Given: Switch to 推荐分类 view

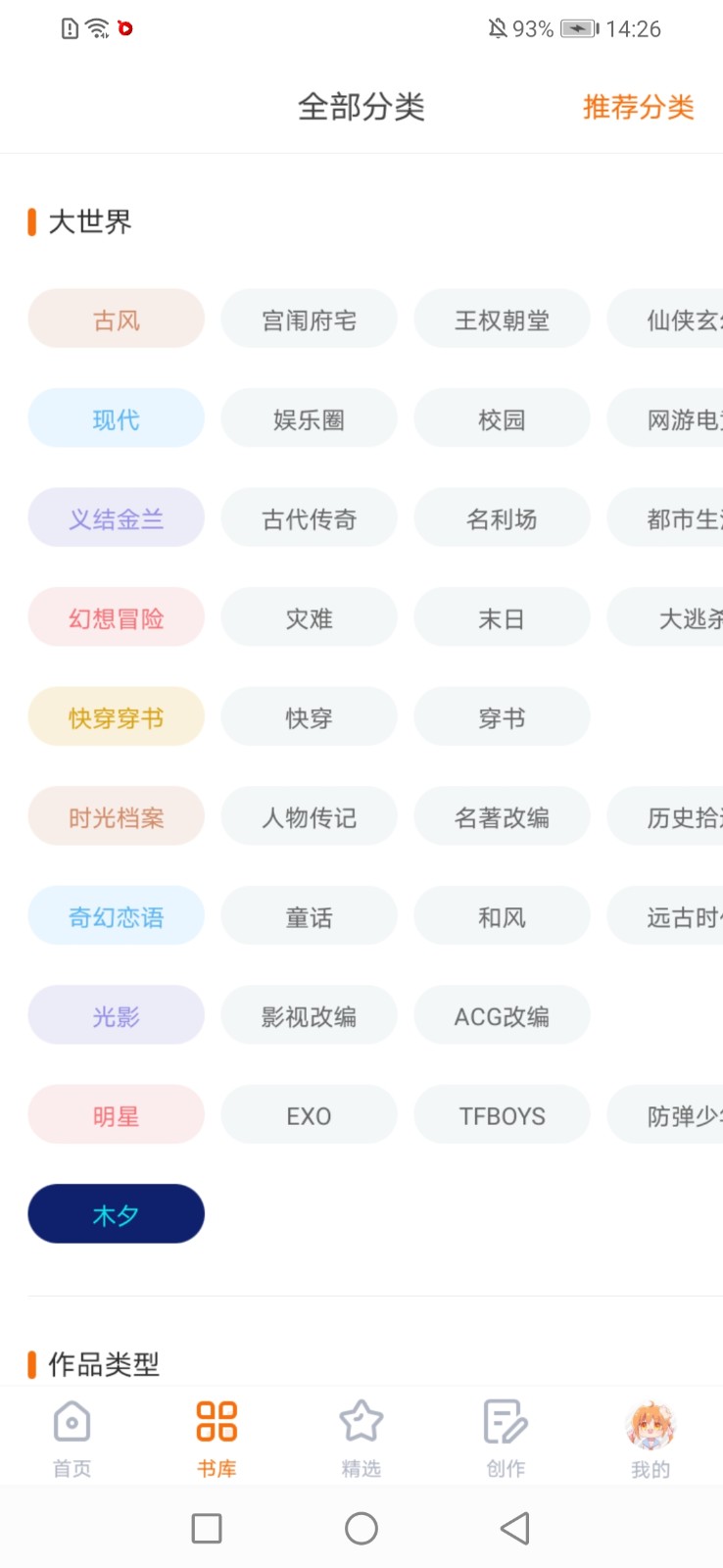Looking at the screenshot, I should click(x=638, y=107).
